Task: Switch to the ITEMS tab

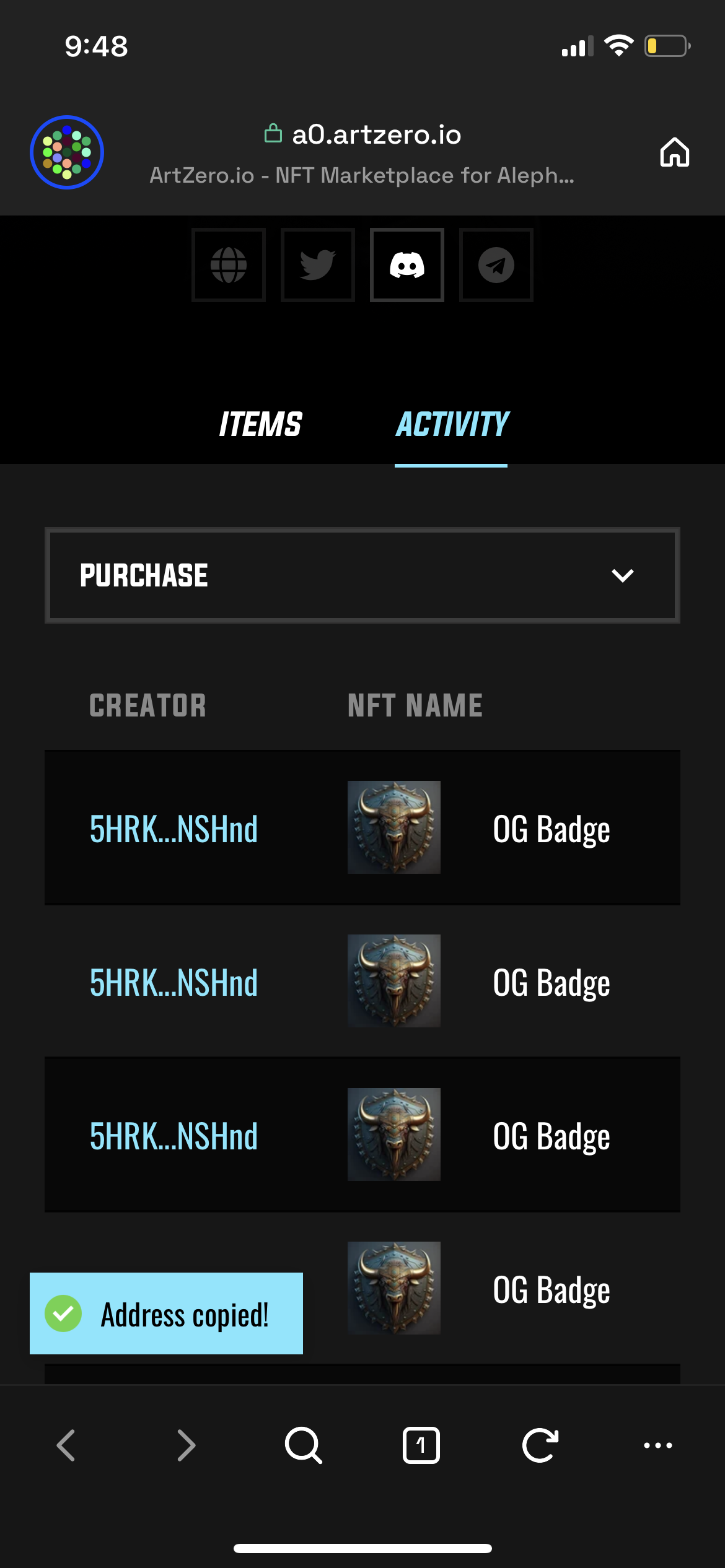Action: point(260,425)
